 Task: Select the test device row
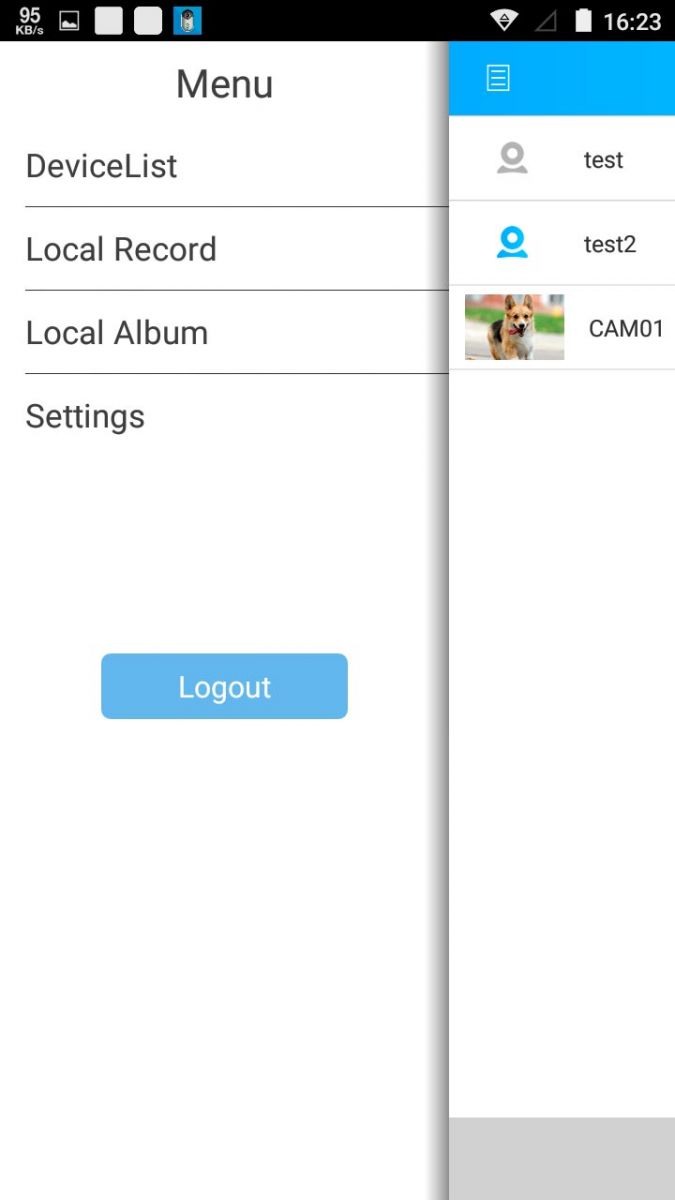point(562,159)
